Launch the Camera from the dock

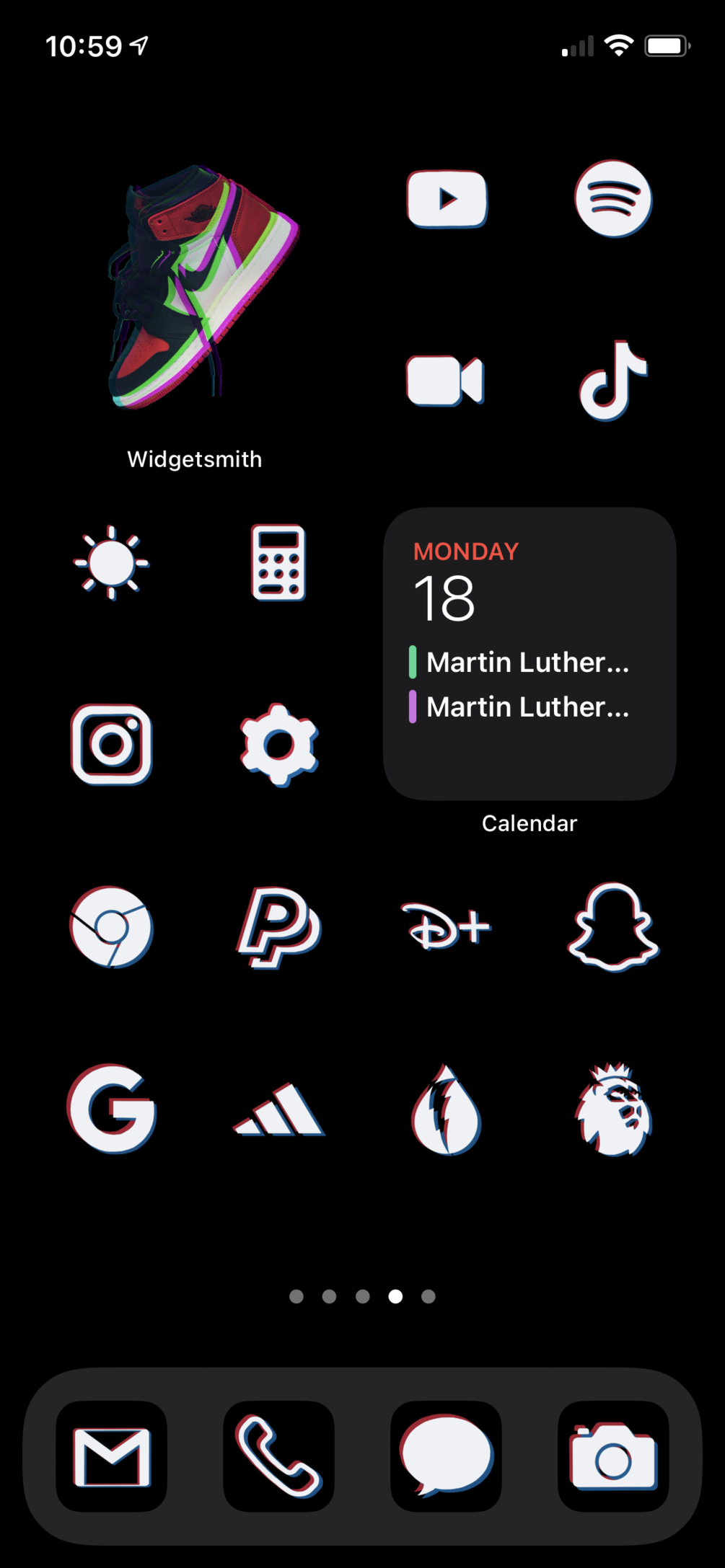pyautogui.click(x=613, y=1456)
